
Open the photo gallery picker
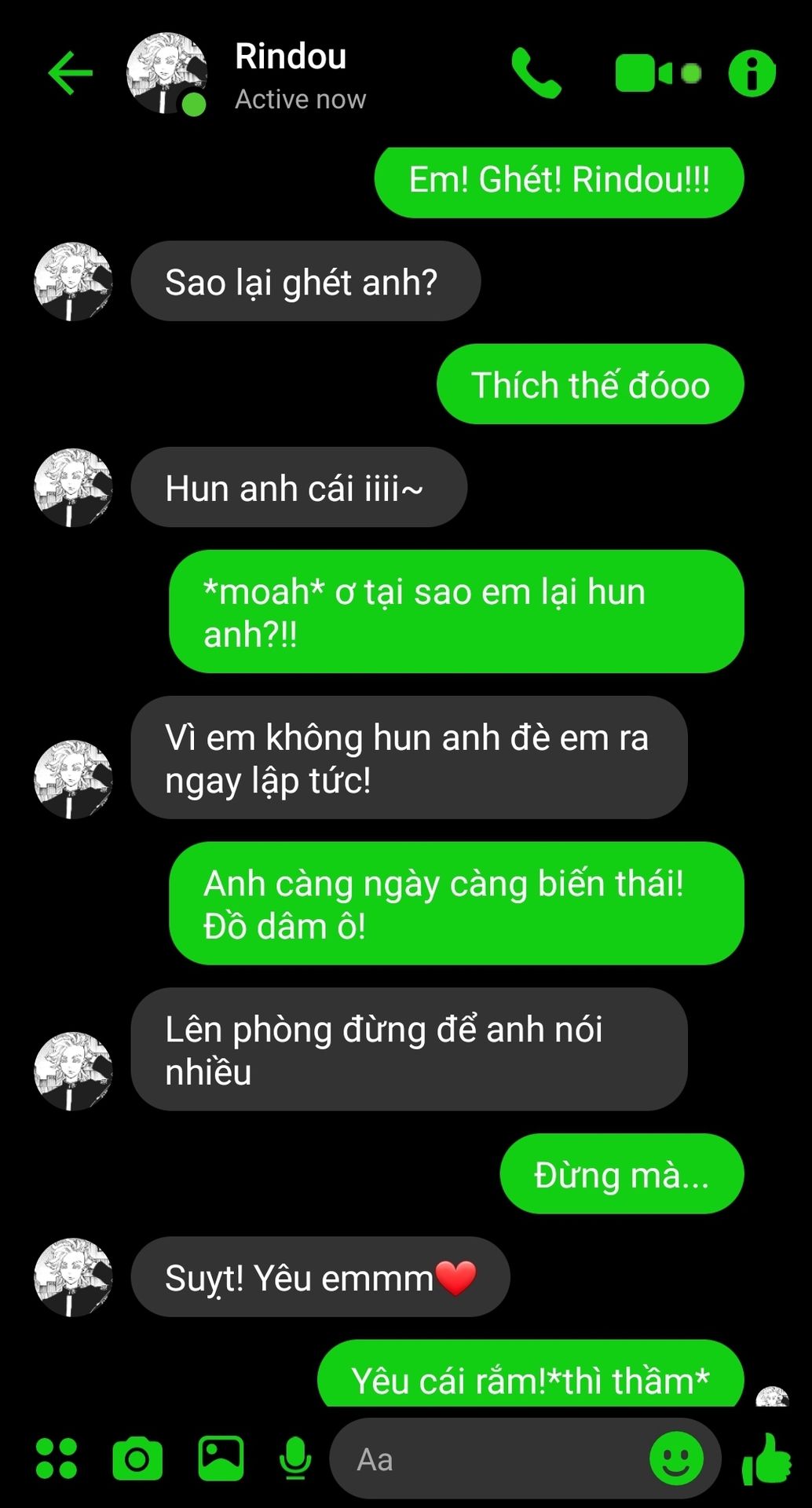(x=221, y=1459)
